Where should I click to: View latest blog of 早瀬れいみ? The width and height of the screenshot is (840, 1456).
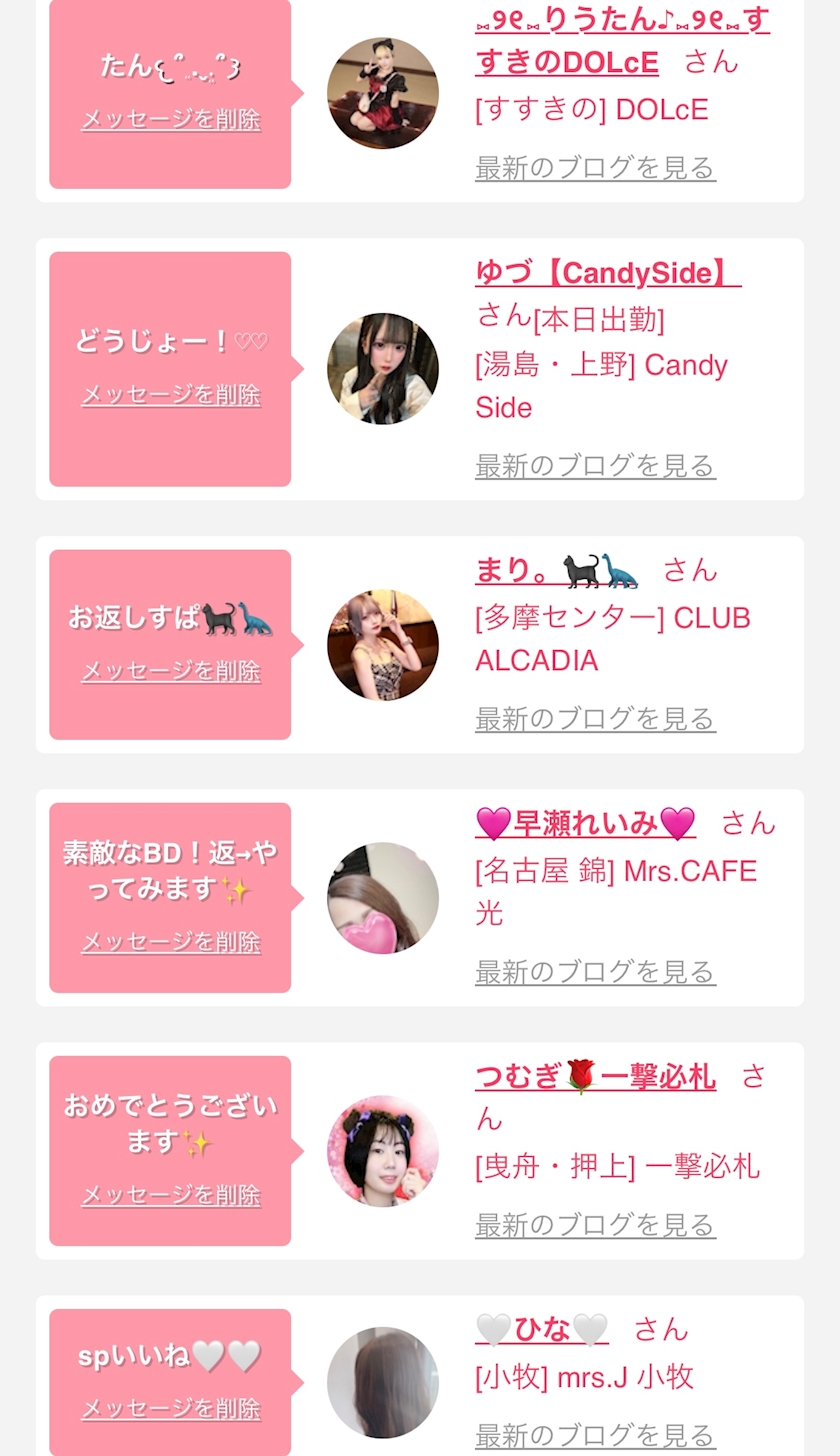pos(595,971)
